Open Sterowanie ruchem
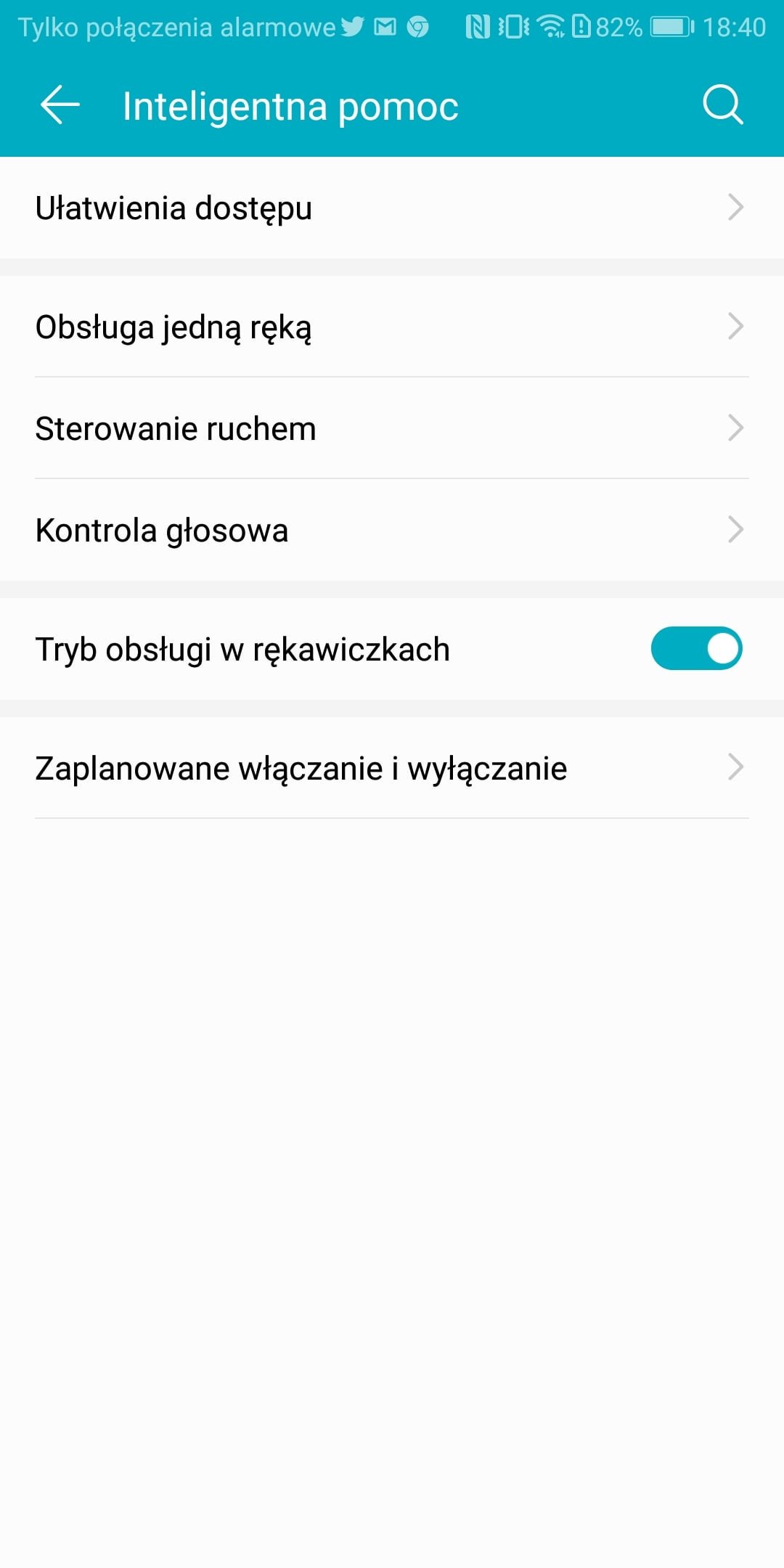Viewport: 784px width, 1568px height. tap(392, 428)
